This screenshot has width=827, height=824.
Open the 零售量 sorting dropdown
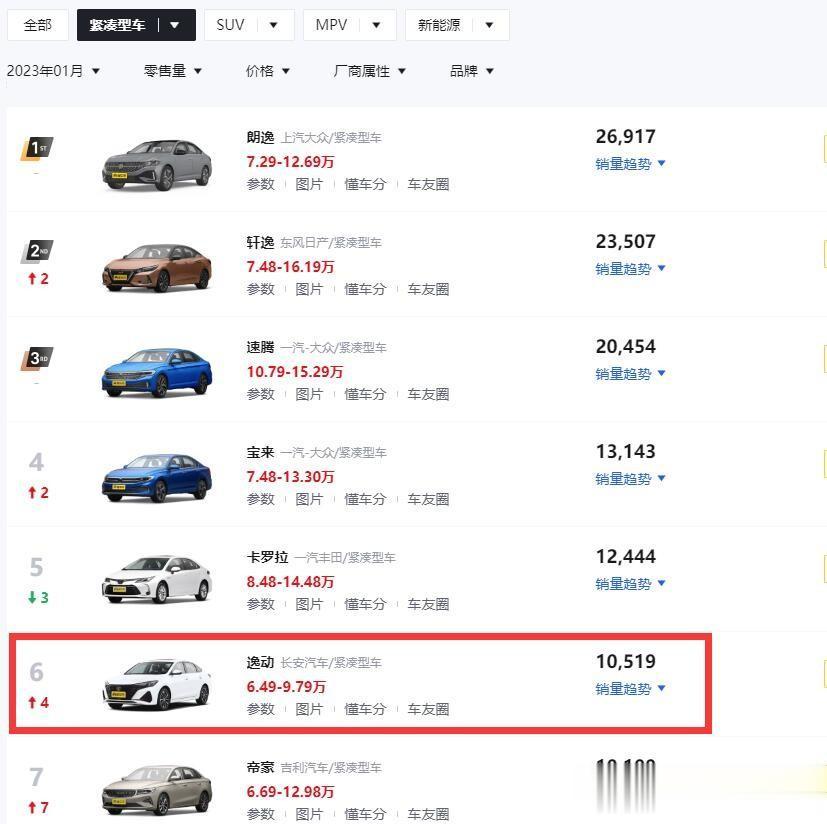(x=173, y=71)
